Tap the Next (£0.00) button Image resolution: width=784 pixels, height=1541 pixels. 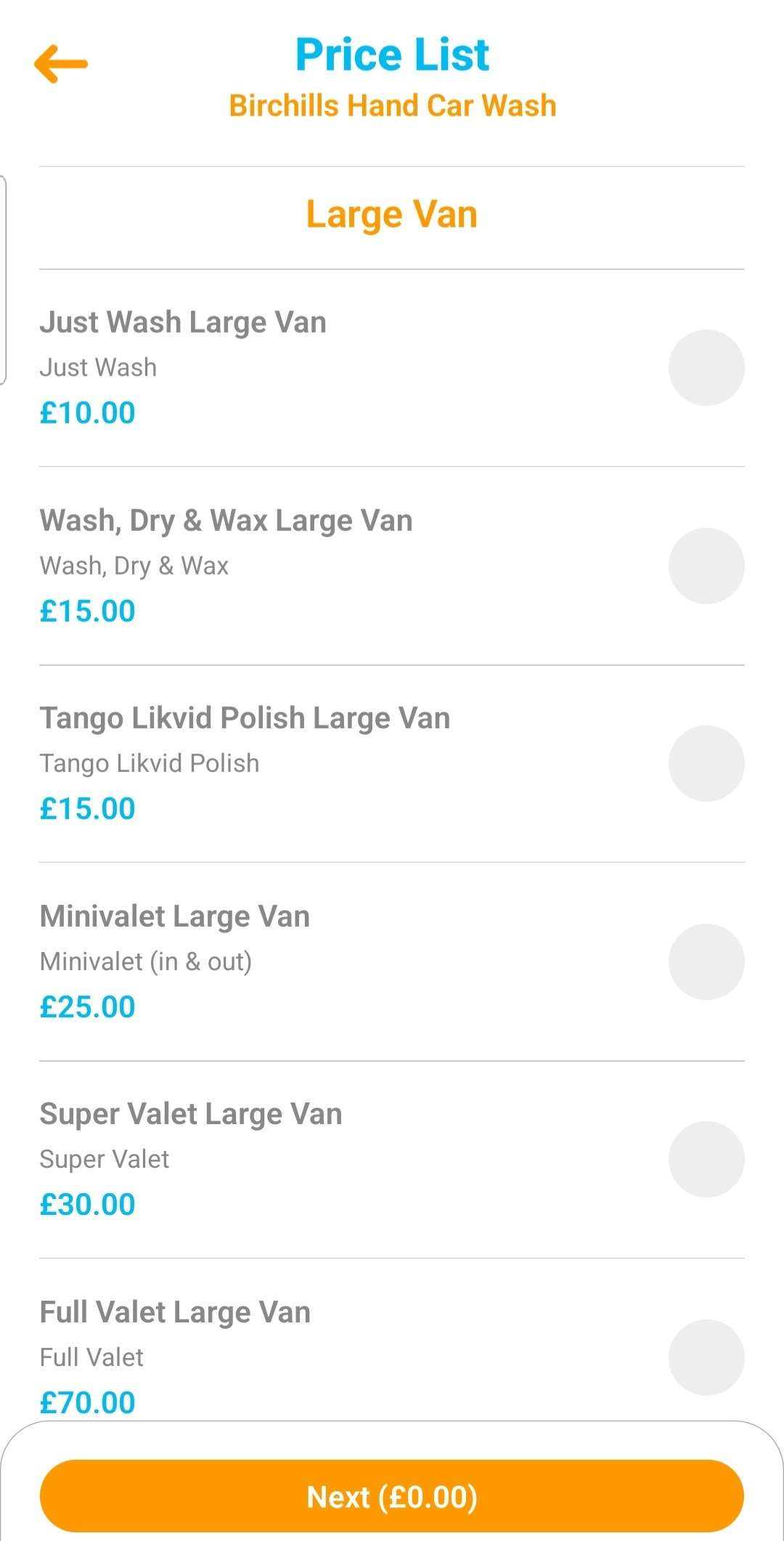coord(392,1497)
